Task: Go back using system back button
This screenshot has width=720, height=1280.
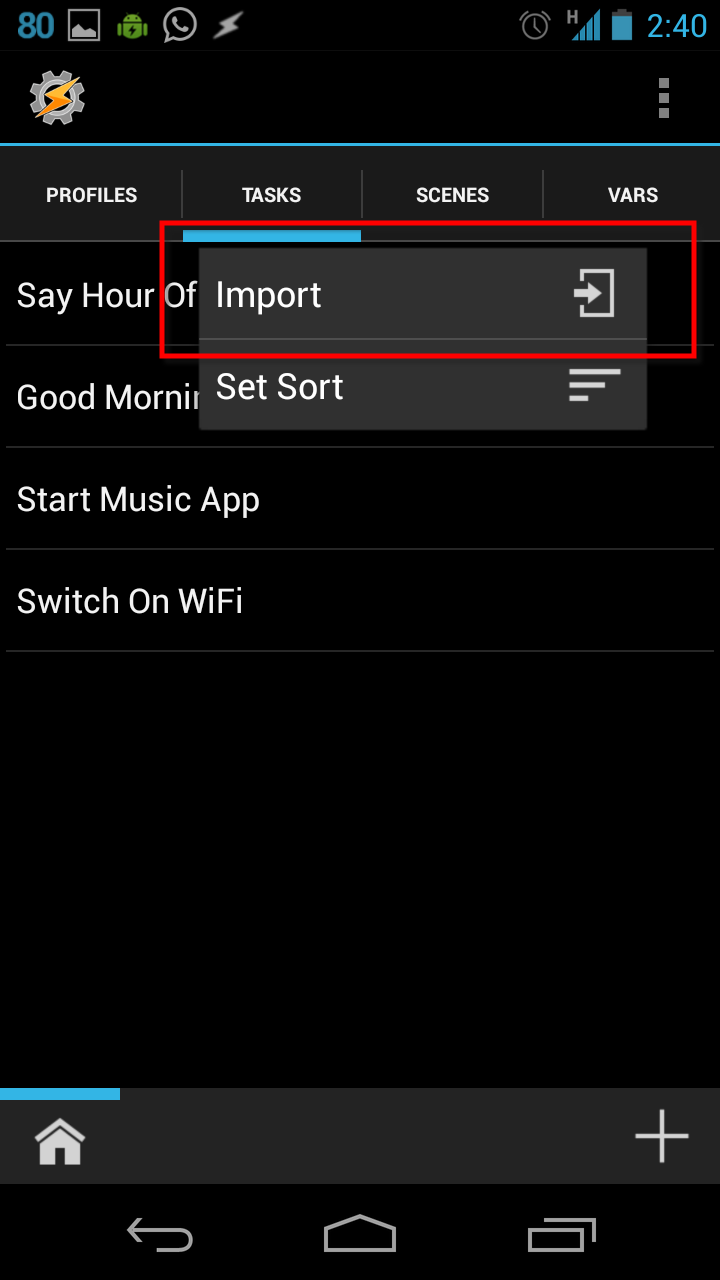Action: [x=160, y=1235]
